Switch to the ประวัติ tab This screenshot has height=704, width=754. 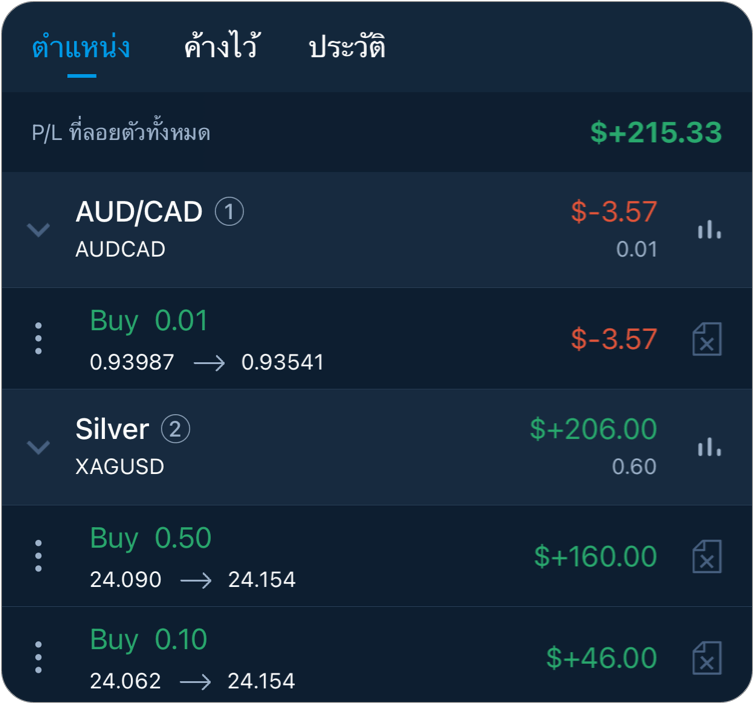[x=346, y=47]
